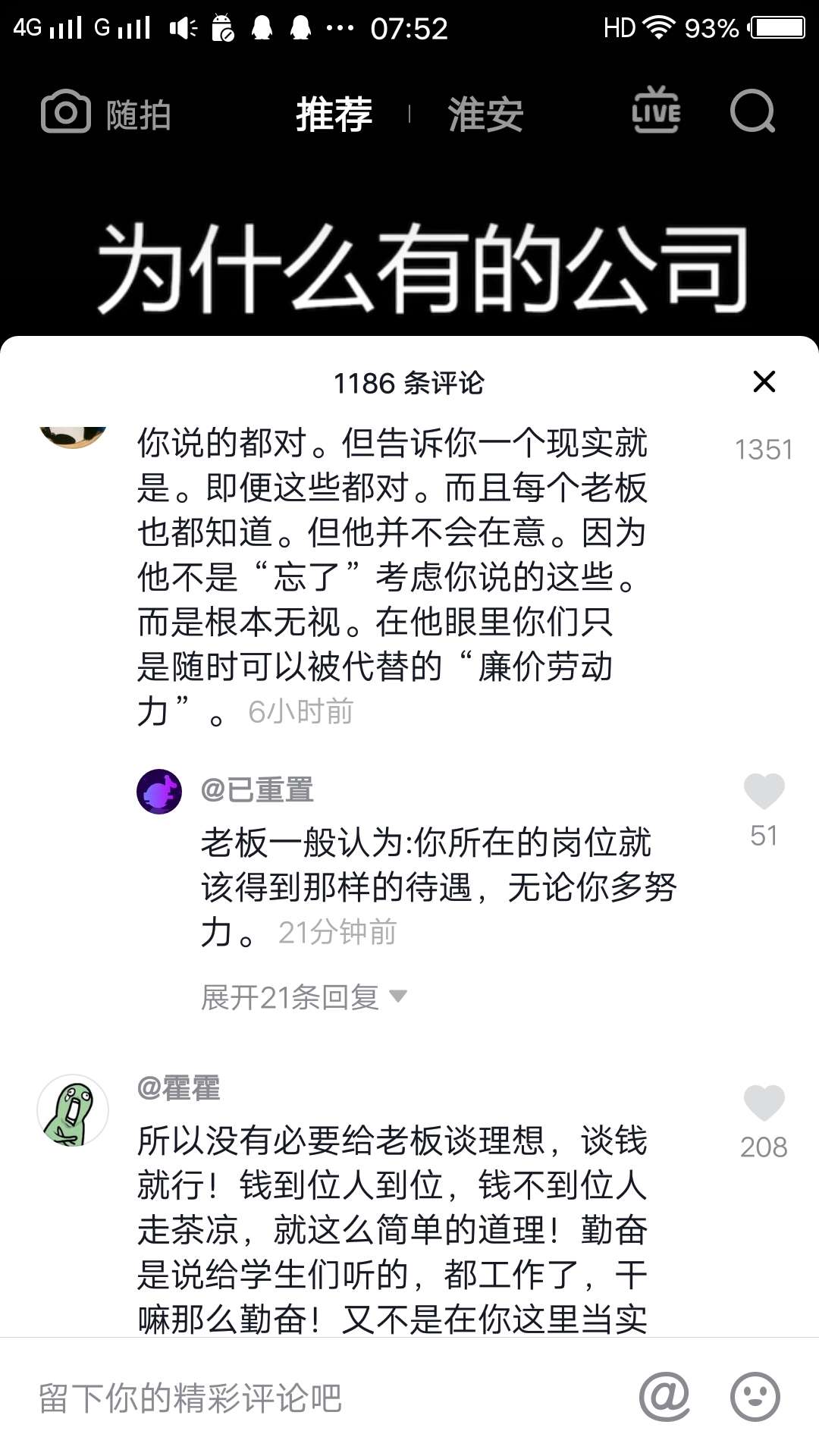Switch to the 淮安 tab
819x1456 pixels.
pyautogui.click(x=485, y=115)
